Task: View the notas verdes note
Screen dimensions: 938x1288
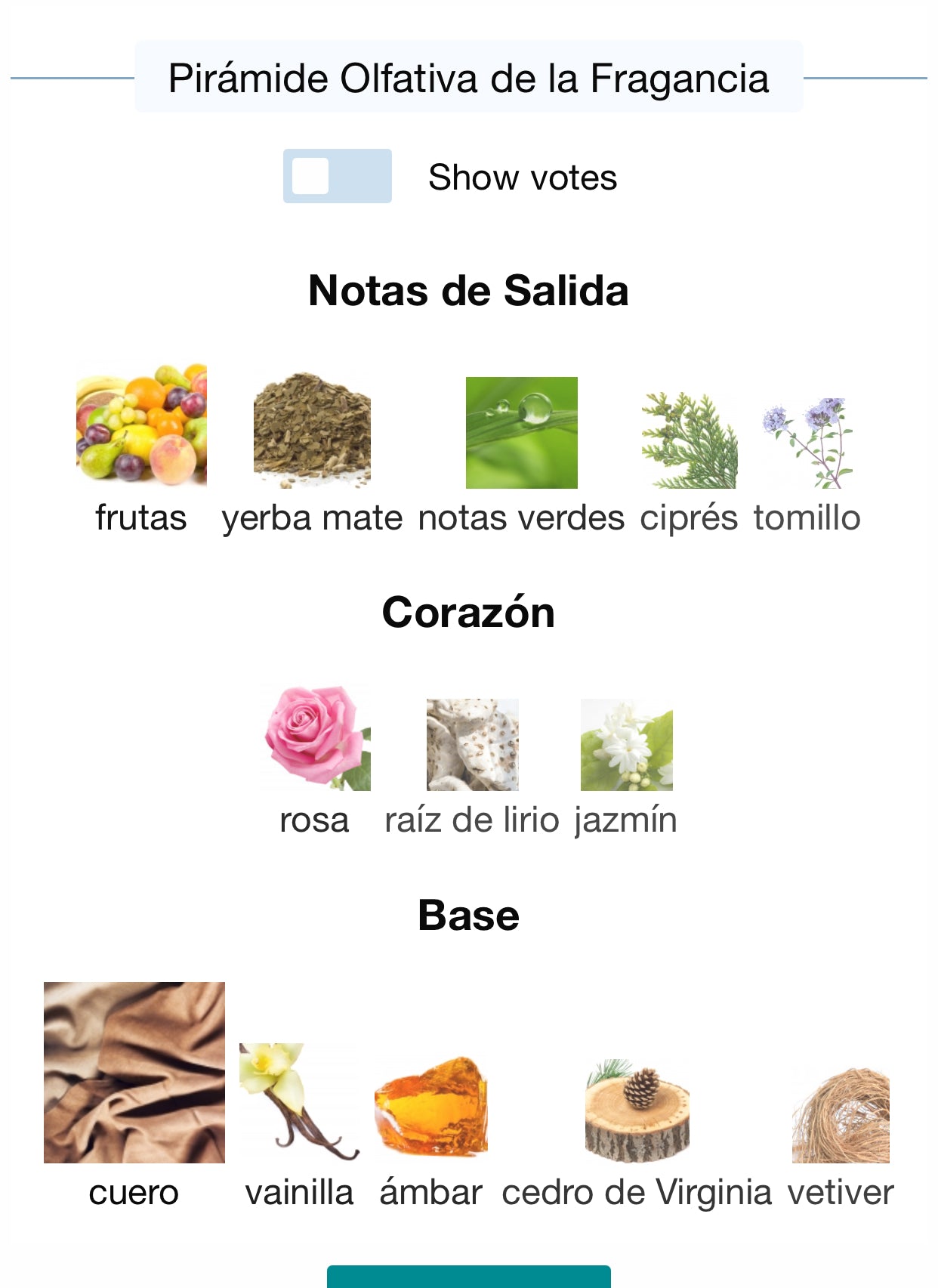Action: click(521, 433)
